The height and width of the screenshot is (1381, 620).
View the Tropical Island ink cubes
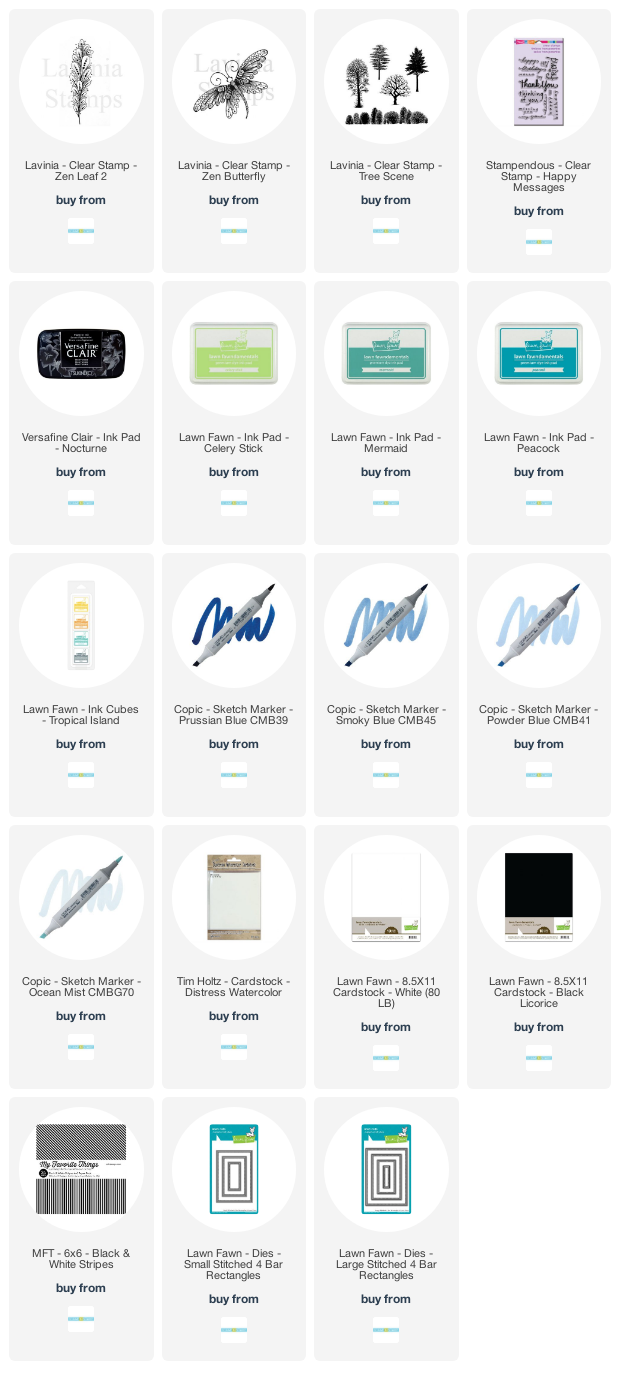pyautogui.click(x=81, y=685)
